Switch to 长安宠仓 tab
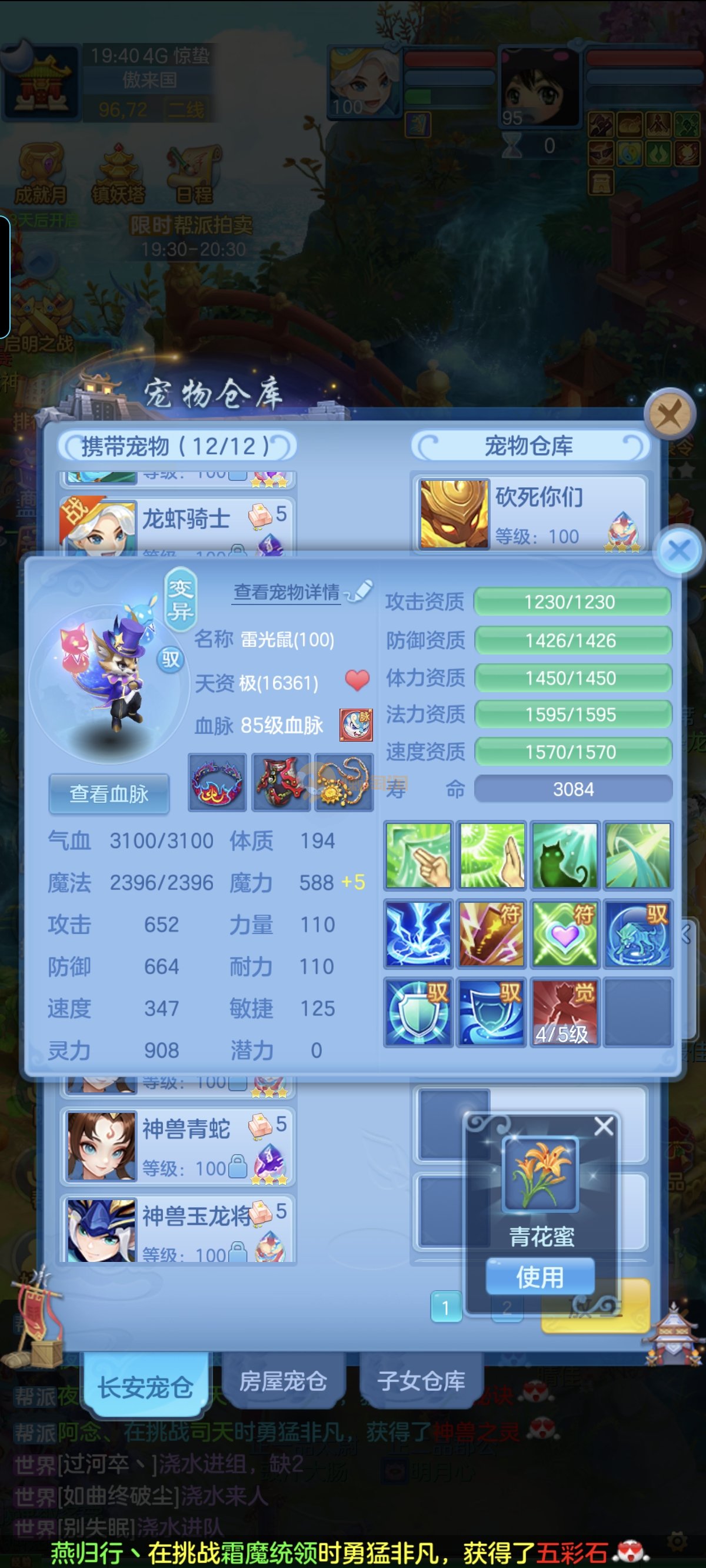This screenshot has width=706, height=1568. [145, 1387]
